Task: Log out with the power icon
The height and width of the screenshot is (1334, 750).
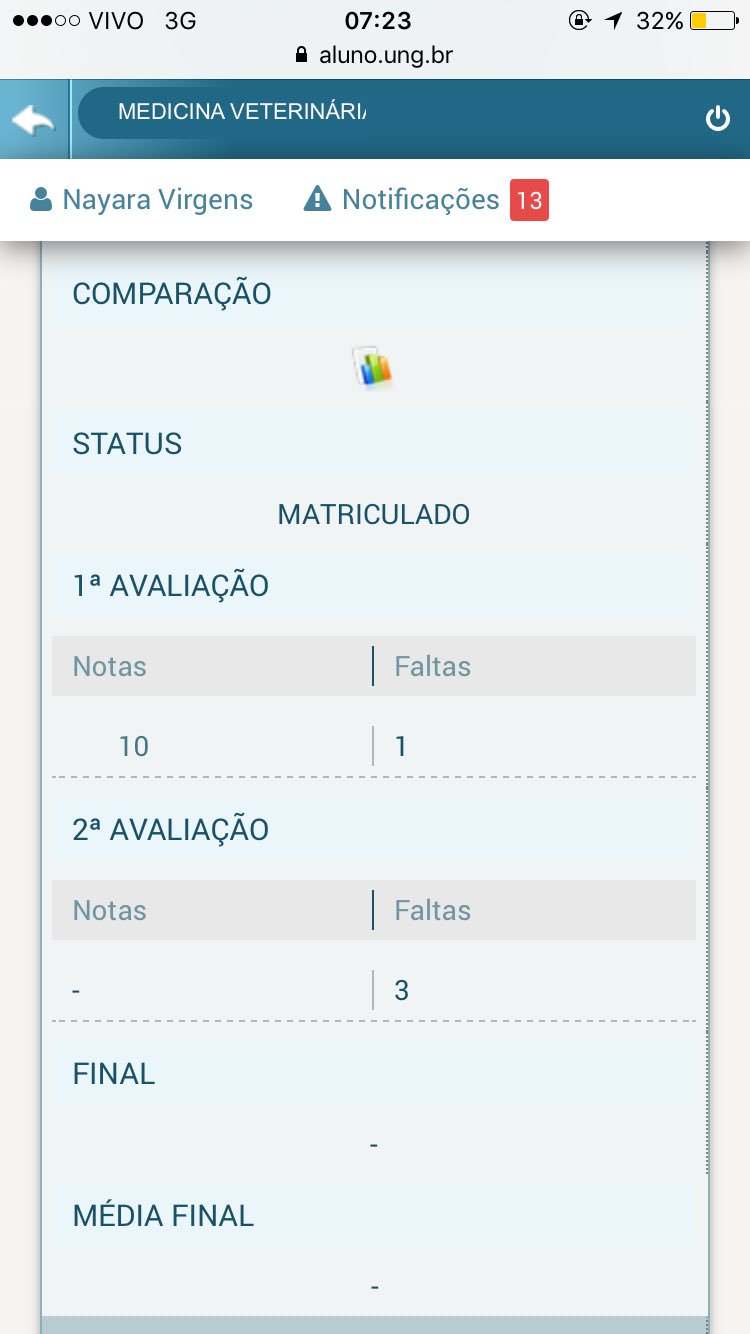Action: (718, 119)
